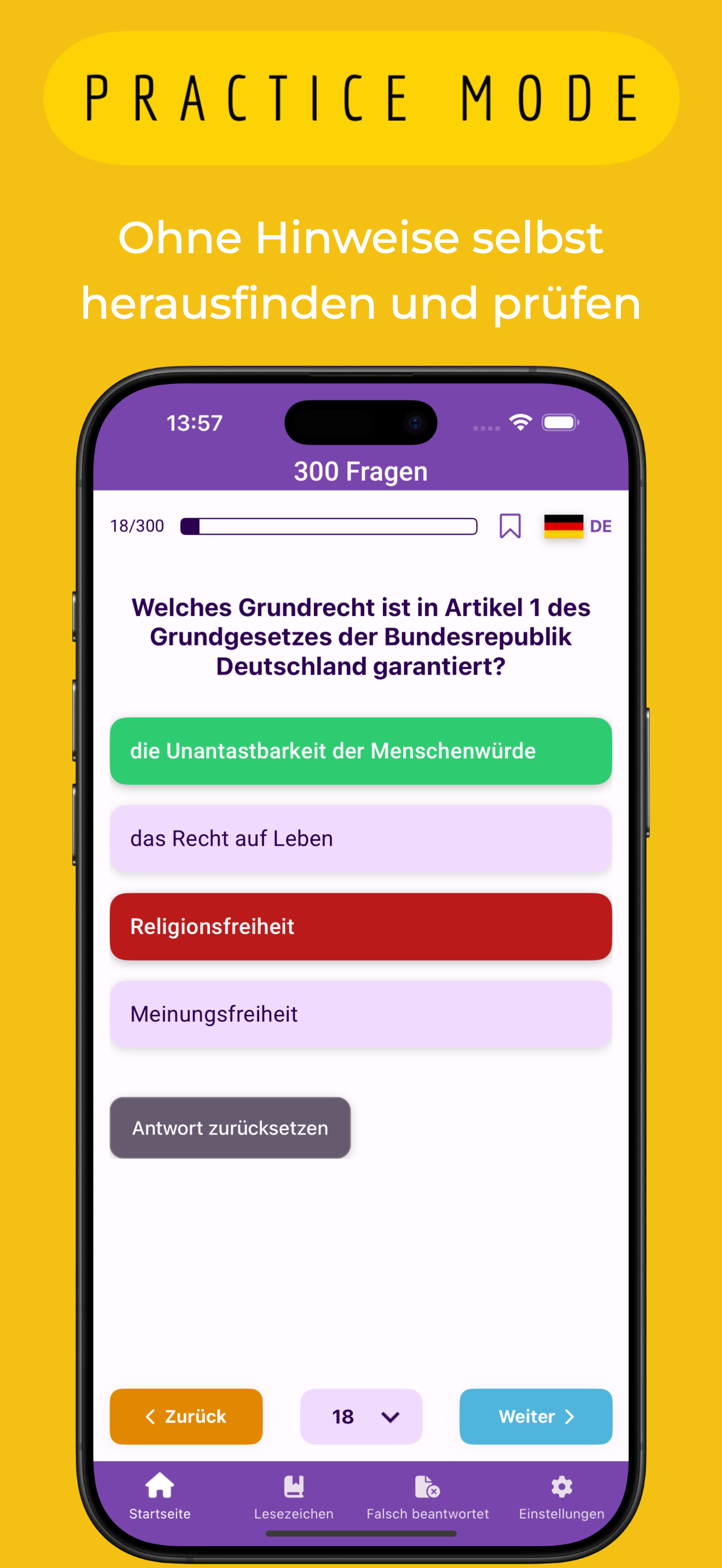Screen dimensions: 722x1568
Task: Select the 'Falsch beantwortet' tab
Action: click(x=428, y=1497)
